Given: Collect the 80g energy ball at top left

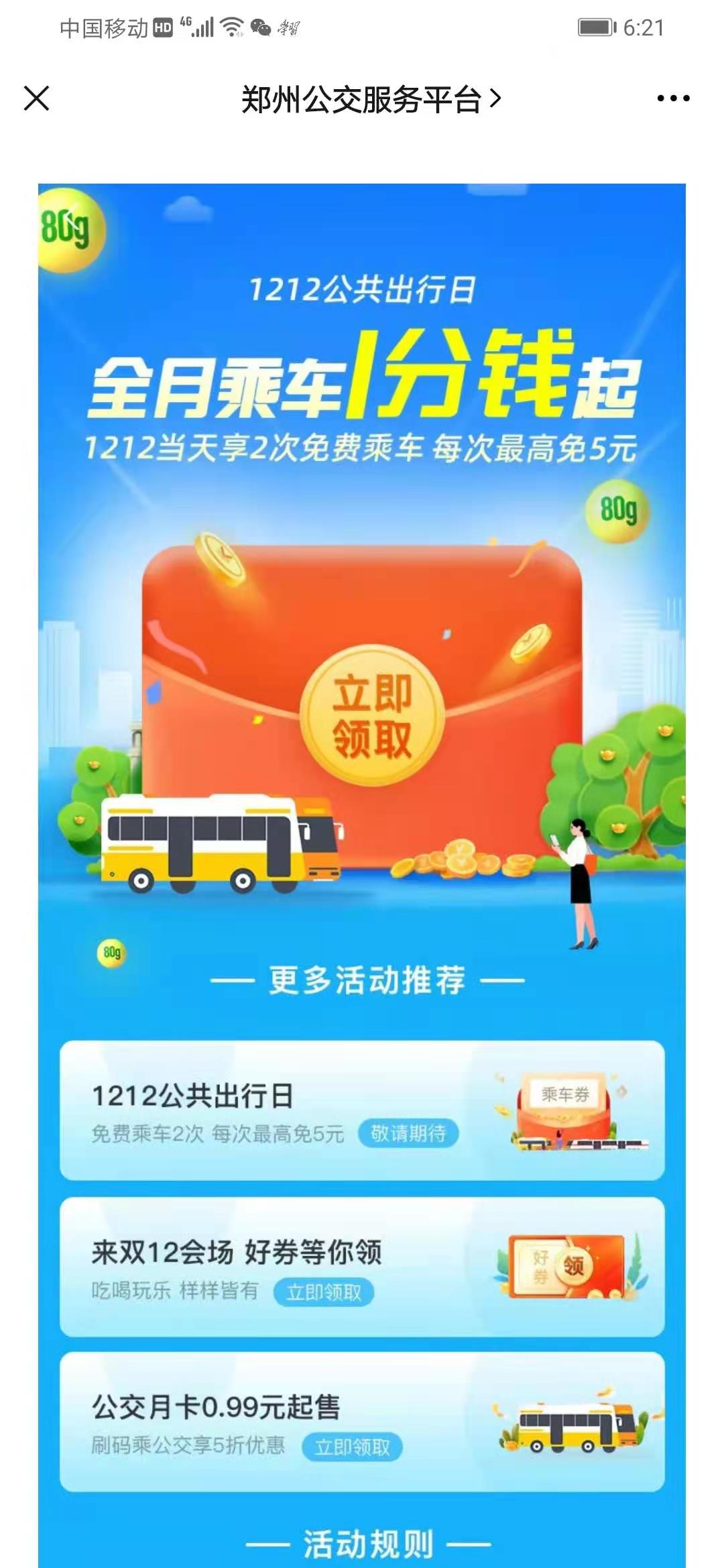Looking at the screenshot, I should (x=67, y=230).
